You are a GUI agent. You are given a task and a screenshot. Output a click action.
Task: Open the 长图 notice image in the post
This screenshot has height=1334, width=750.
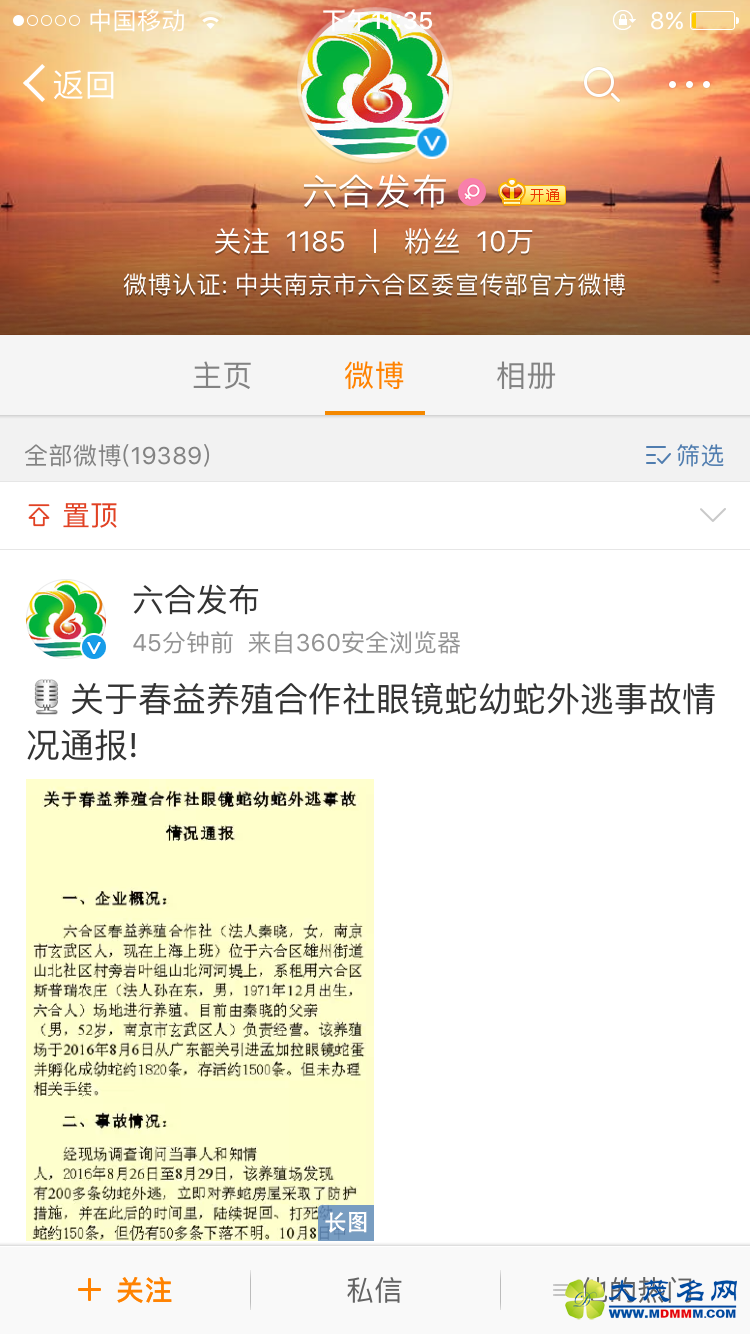(x=200, y=1010)
